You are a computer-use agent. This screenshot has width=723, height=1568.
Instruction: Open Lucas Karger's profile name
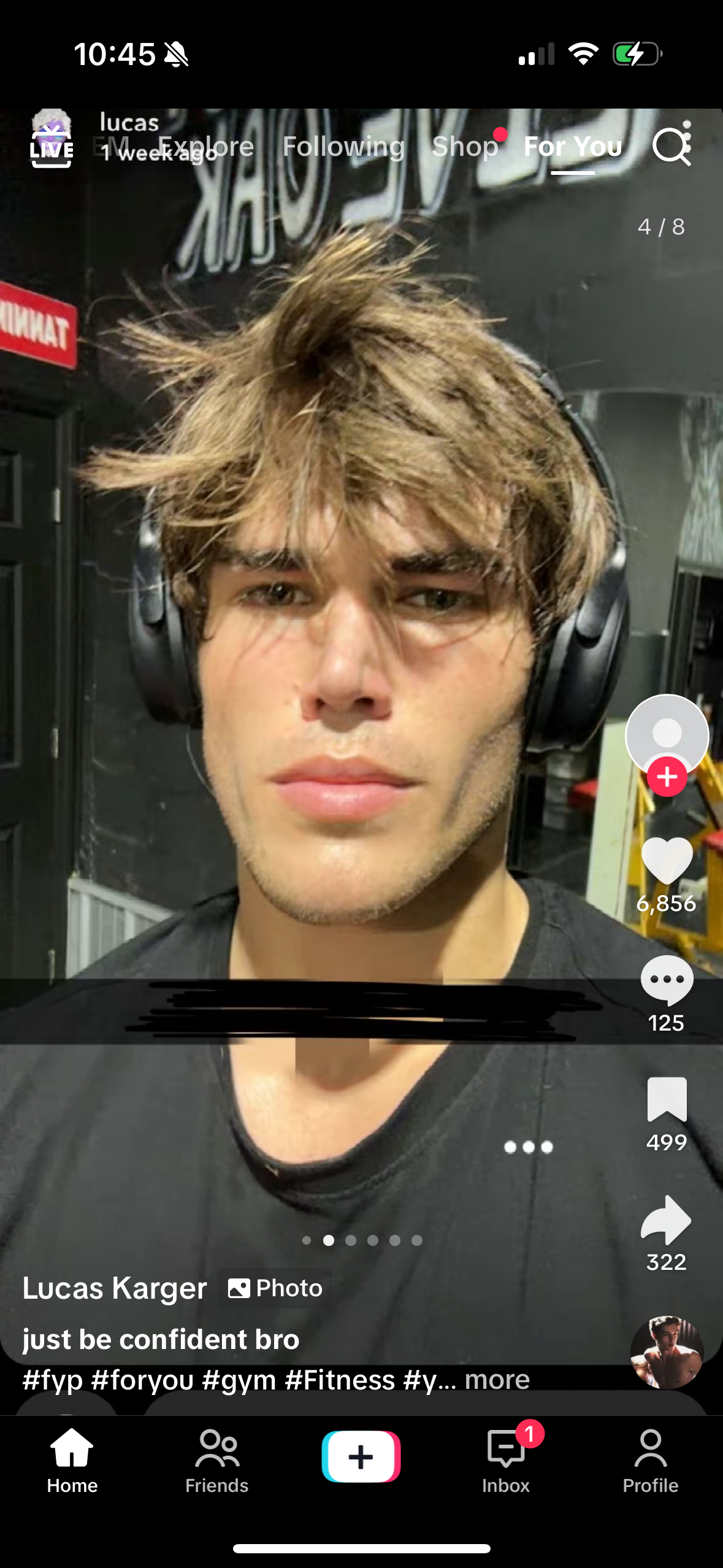pos(115,1288)
